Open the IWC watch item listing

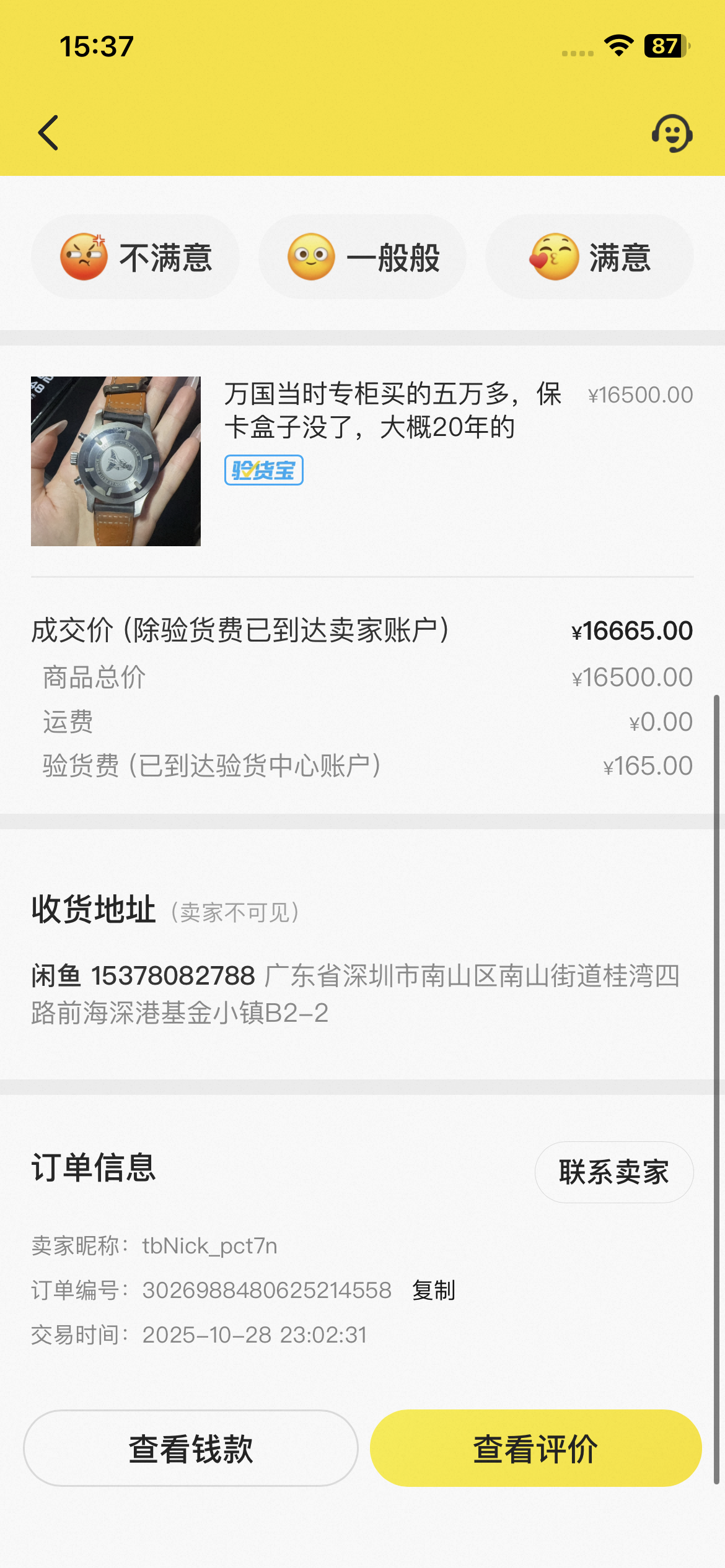116,461
